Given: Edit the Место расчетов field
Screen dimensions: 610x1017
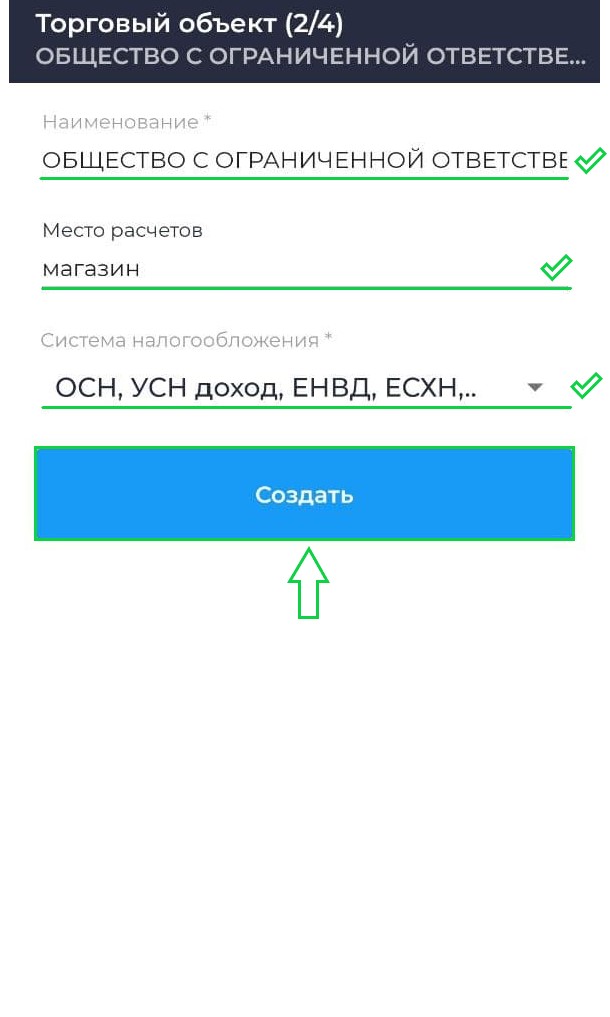Looking at the screenshot, I should (x=306, y=269).
